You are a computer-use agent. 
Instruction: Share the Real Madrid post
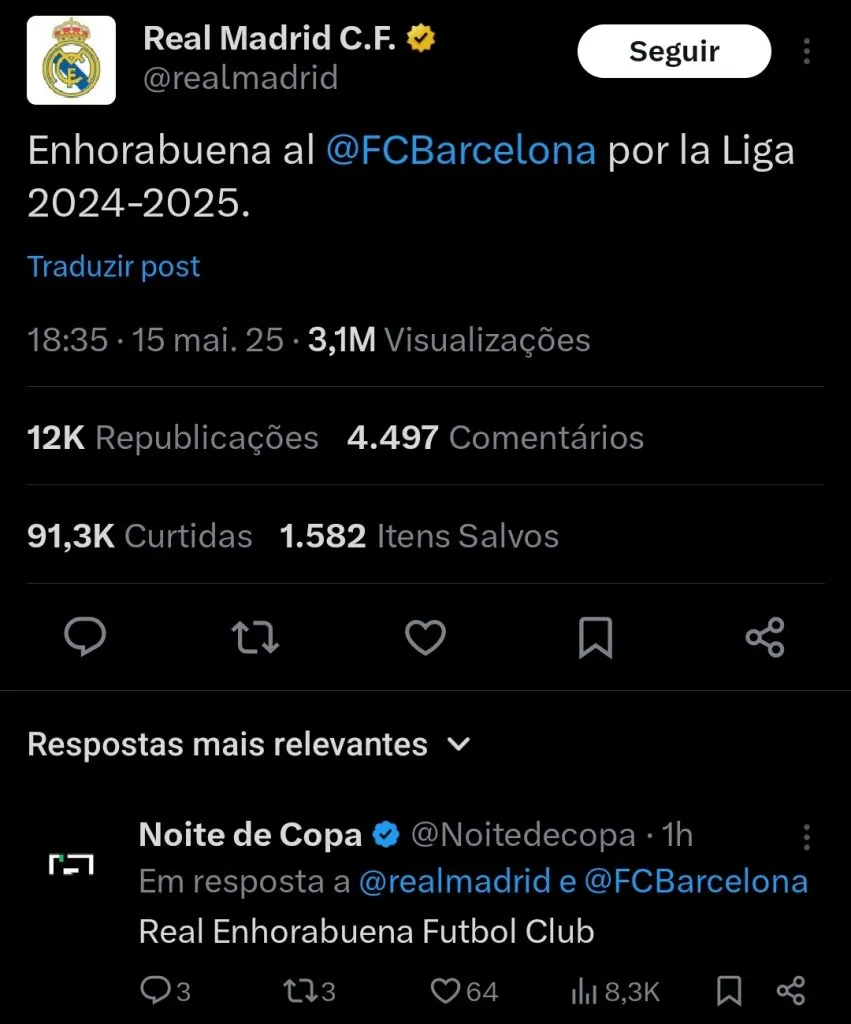765,637
